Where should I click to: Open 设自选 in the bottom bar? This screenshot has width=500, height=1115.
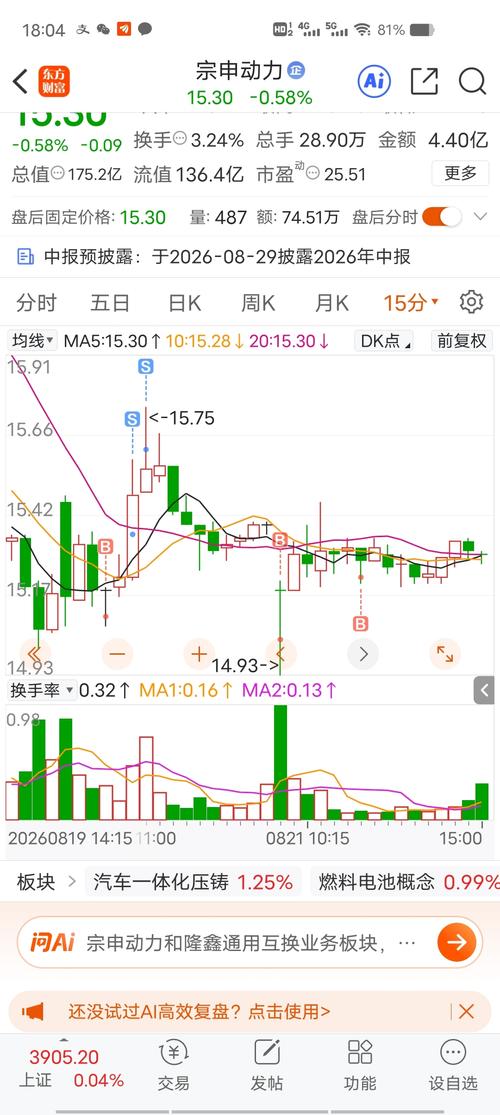click(x=453, y=1065)
